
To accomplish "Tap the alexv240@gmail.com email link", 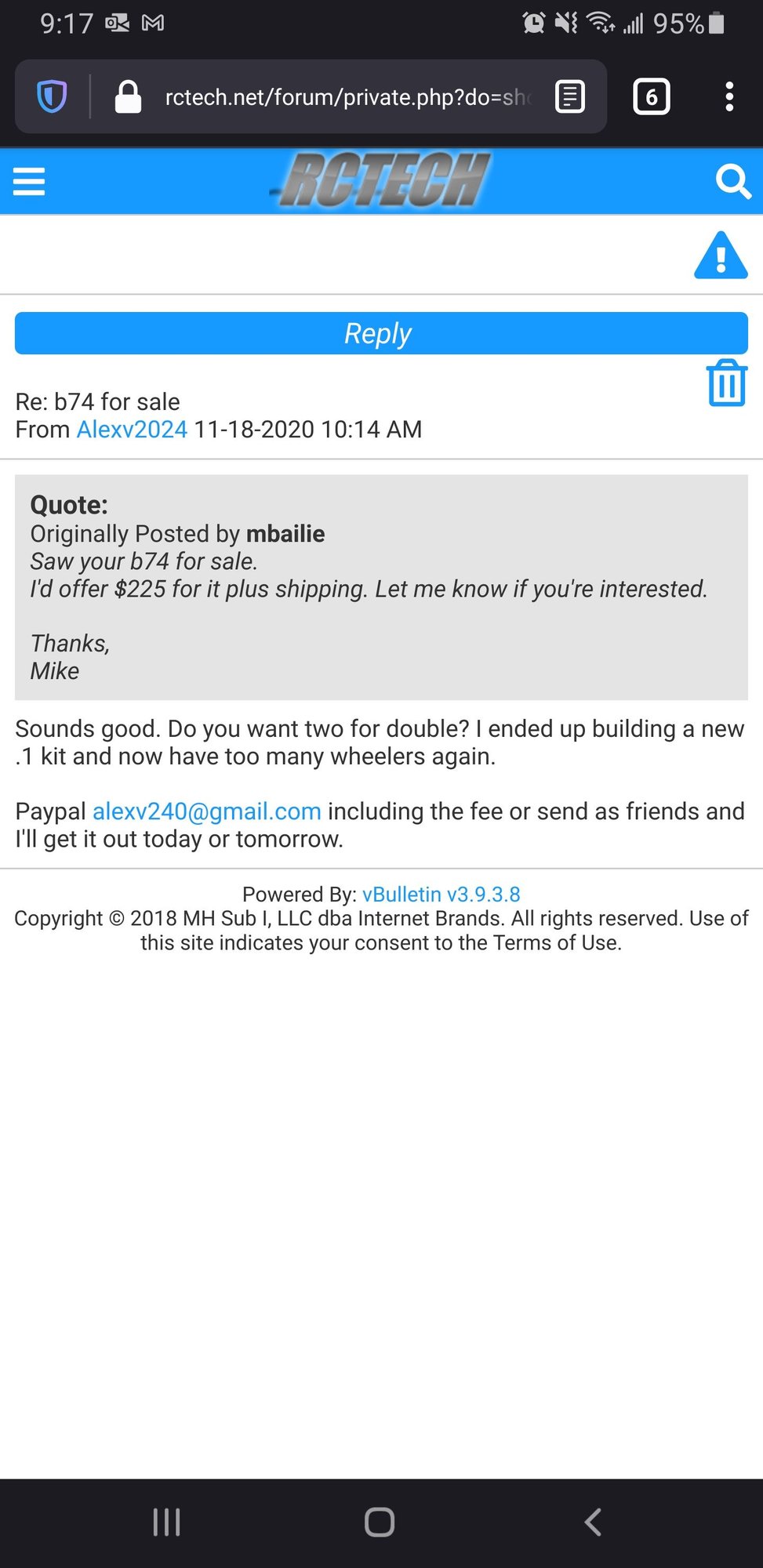I will pyautogui.click(x=207, y=811).
